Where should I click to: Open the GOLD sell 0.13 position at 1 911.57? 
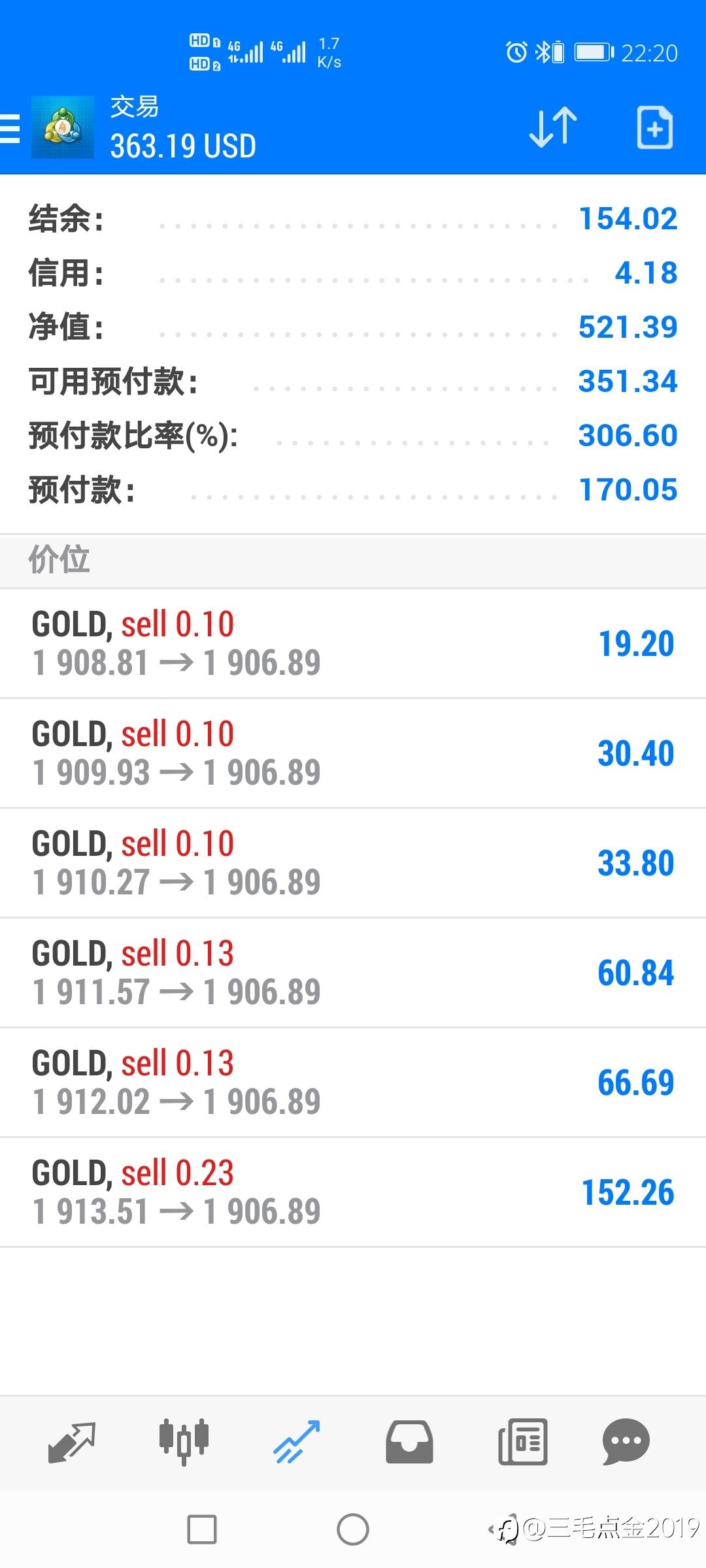[x=353, y=973]
